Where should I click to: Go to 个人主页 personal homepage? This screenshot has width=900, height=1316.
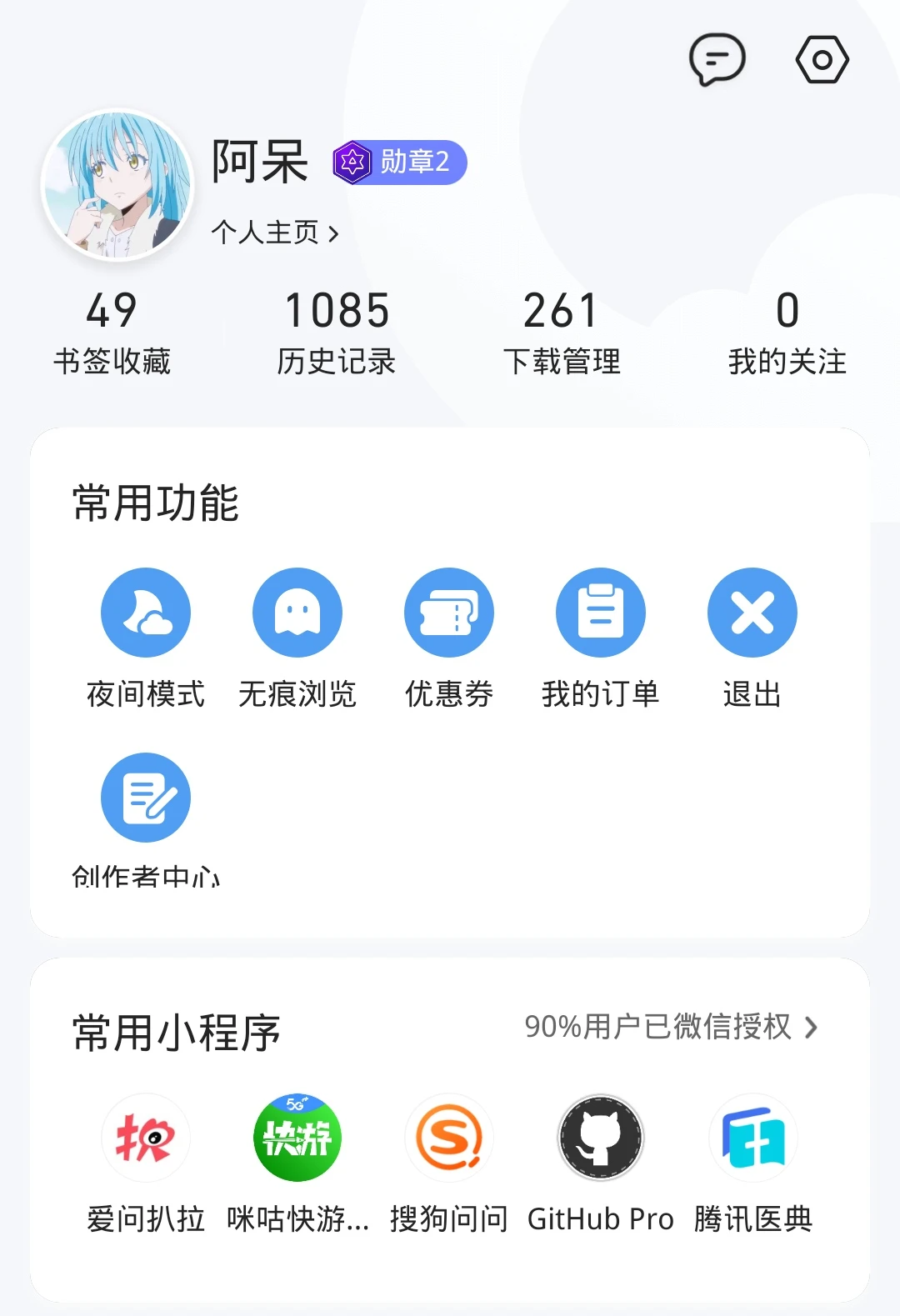274,233
